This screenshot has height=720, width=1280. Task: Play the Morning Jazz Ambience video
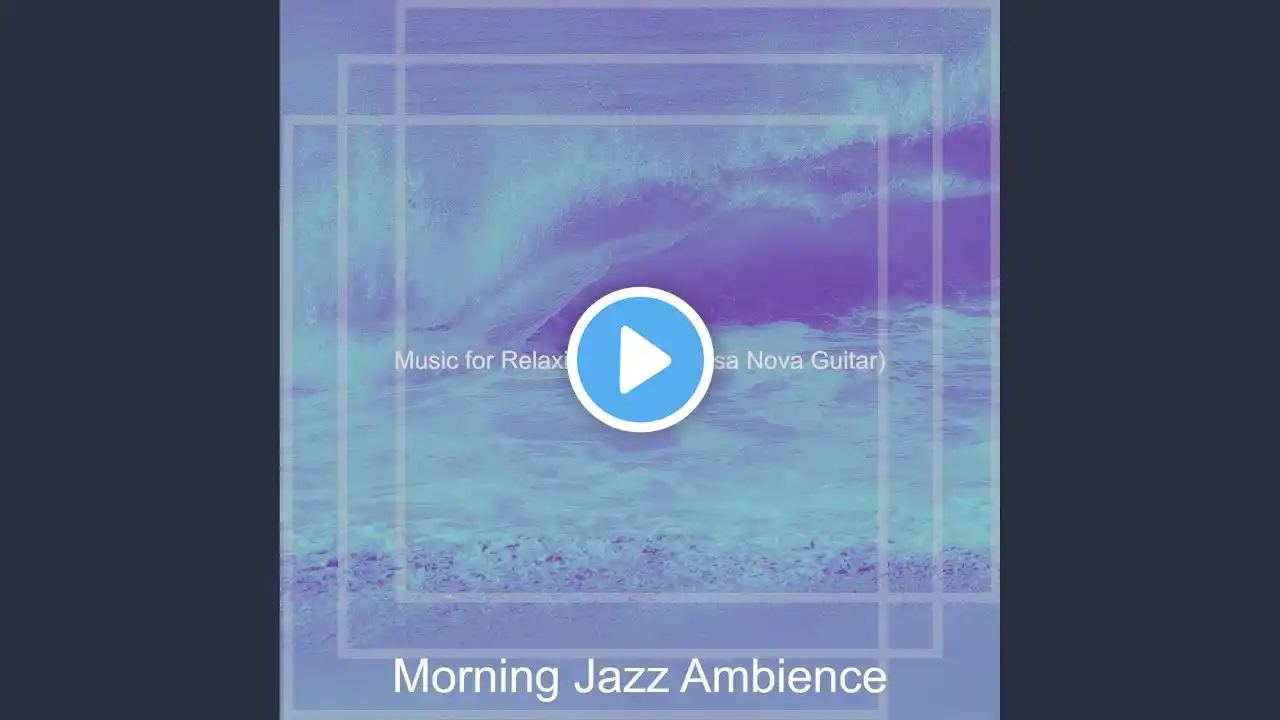pyautogui.click(x=640, y=360)
